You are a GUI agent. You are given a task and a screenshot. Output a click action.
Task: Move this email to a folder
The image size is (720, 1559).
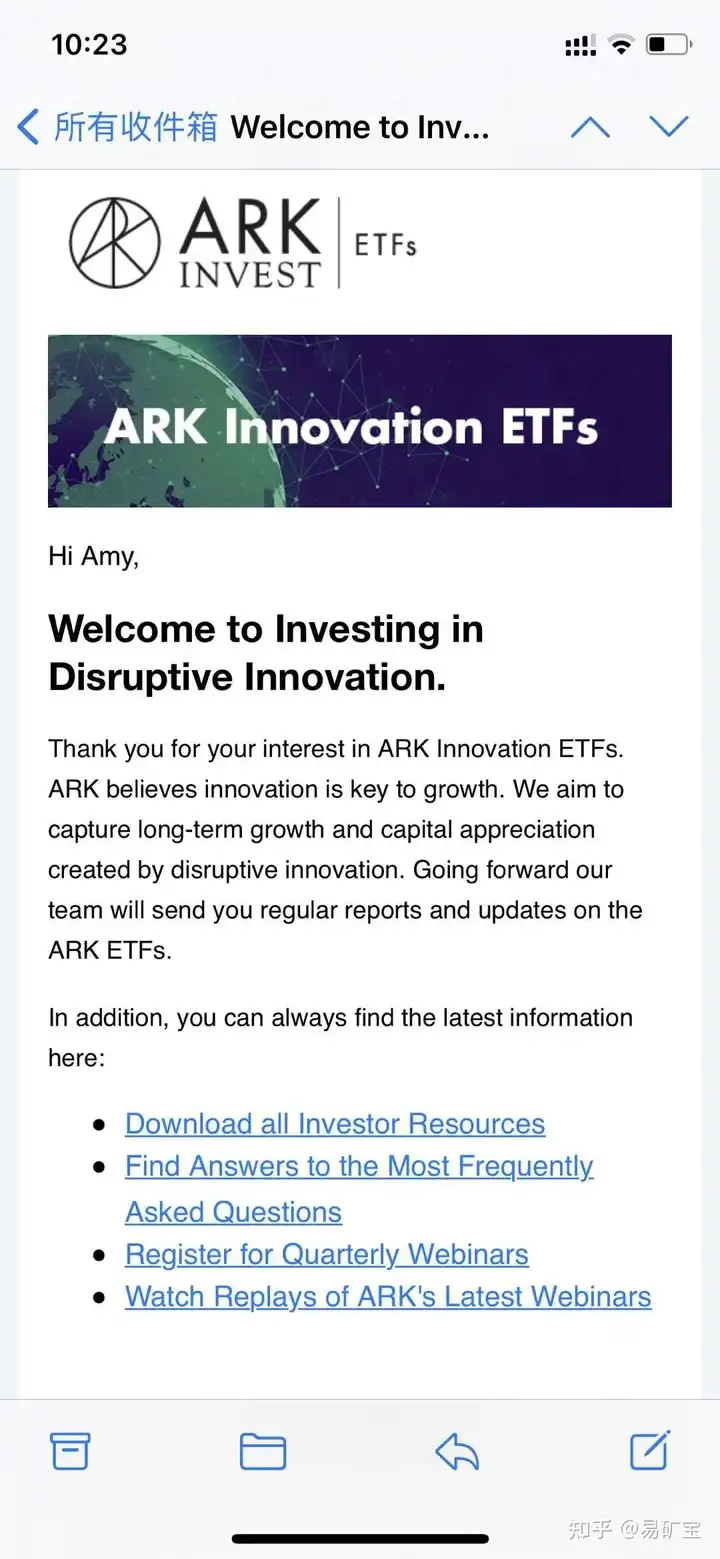tap(263, 1451)
